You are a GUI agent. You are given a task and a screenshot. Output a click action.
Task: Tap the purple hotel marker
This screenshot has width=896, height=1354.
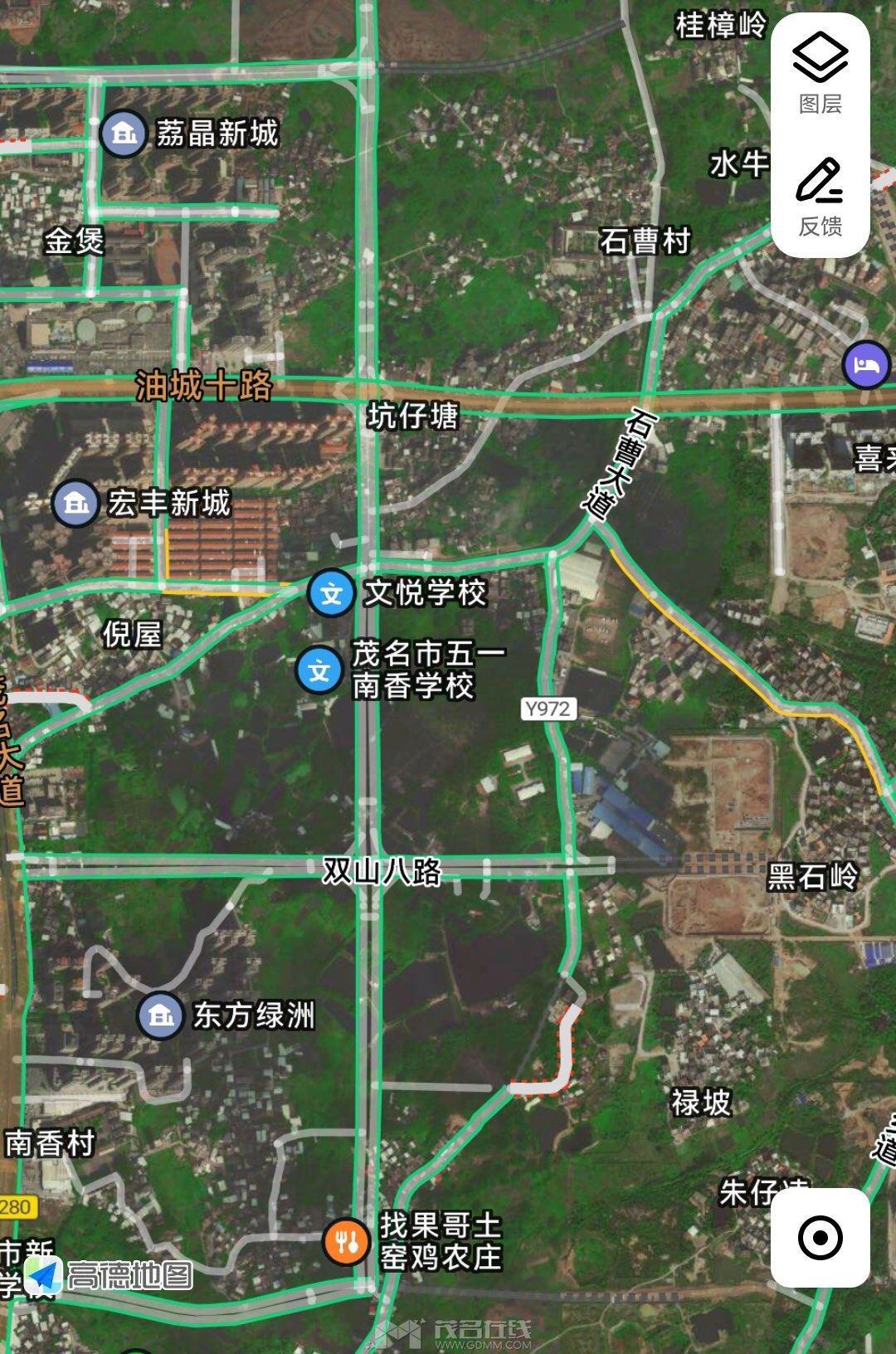866,365
